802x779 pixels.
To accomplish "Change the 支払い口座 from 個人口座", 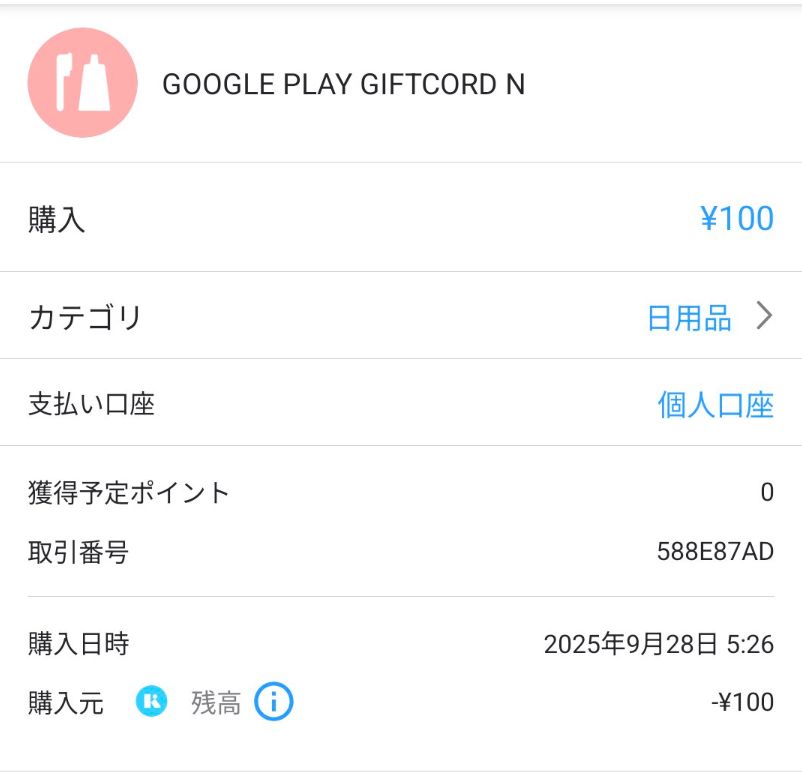I will (715, 405).
